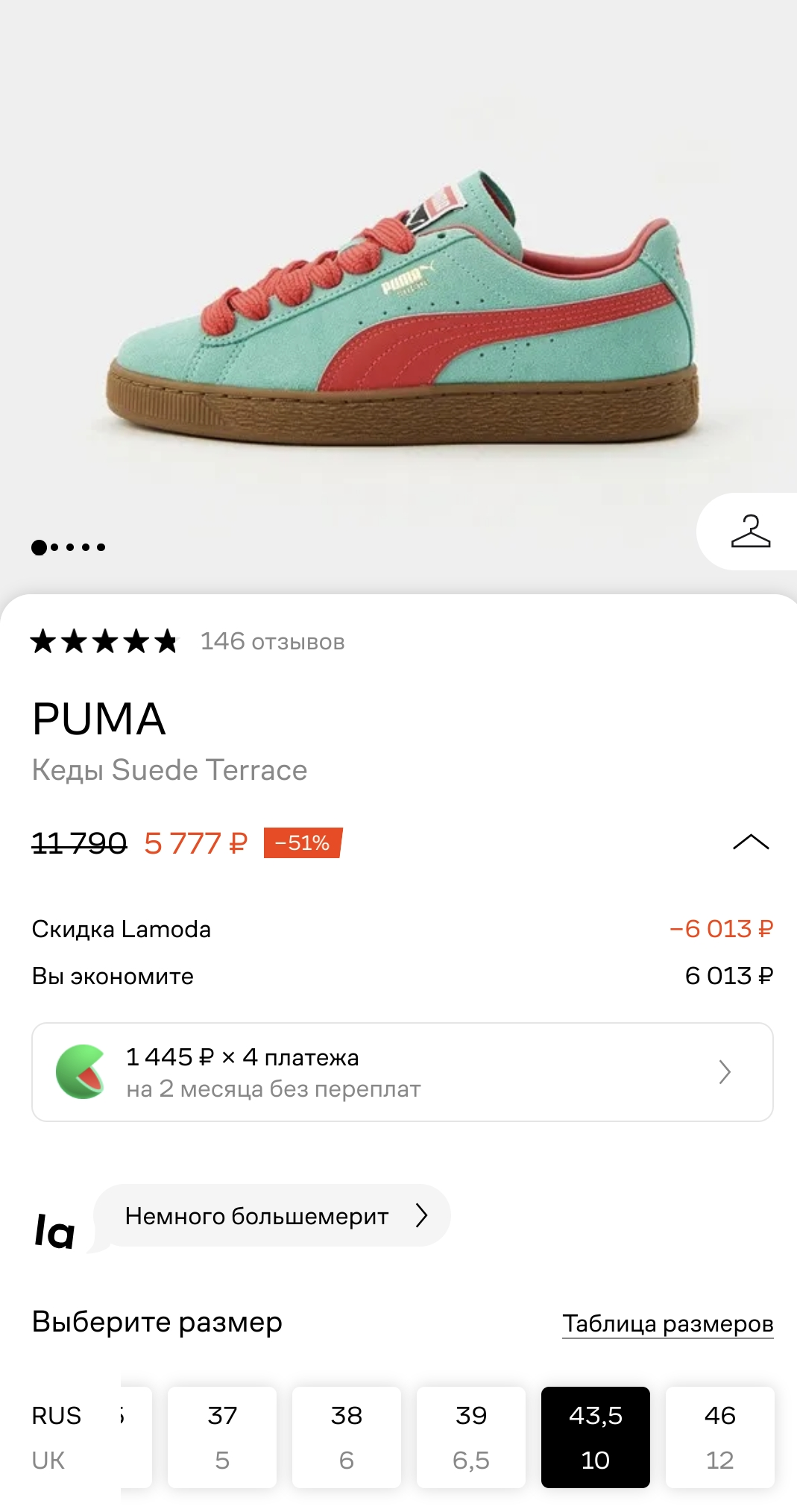The image size is (797, 1512).
Task: Open Таблица размеров size chart
Action: click(667, 1323)
